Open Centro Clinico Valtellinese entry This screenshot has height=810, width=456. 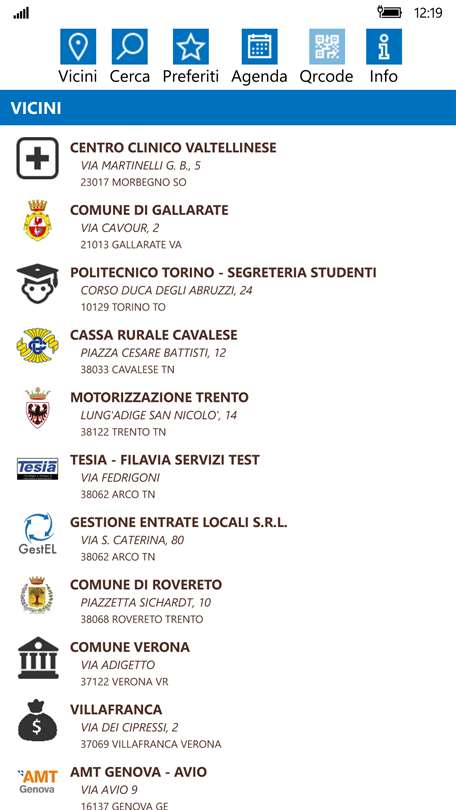tap(228, 164)
